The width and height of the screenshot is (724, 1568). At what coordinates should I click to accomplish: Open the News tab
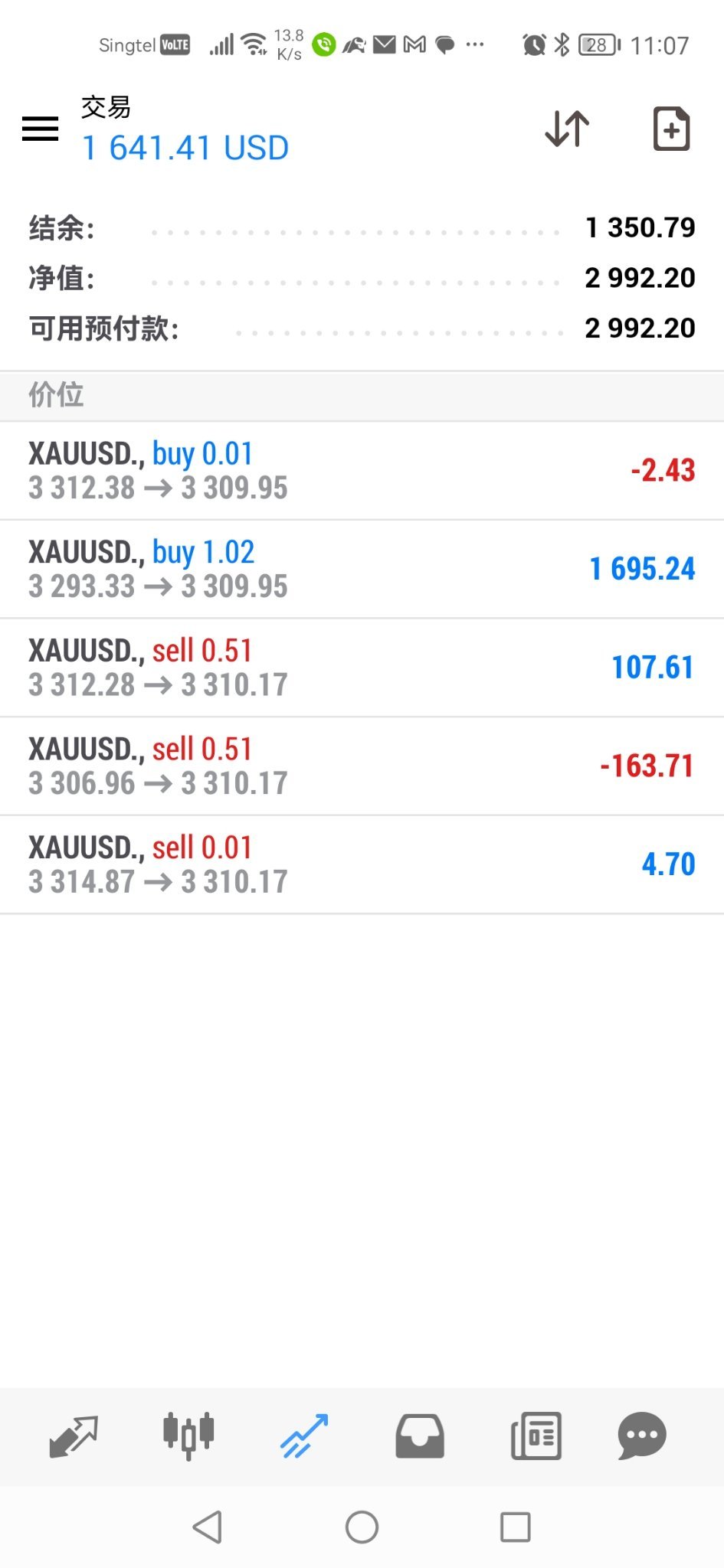536,1436
